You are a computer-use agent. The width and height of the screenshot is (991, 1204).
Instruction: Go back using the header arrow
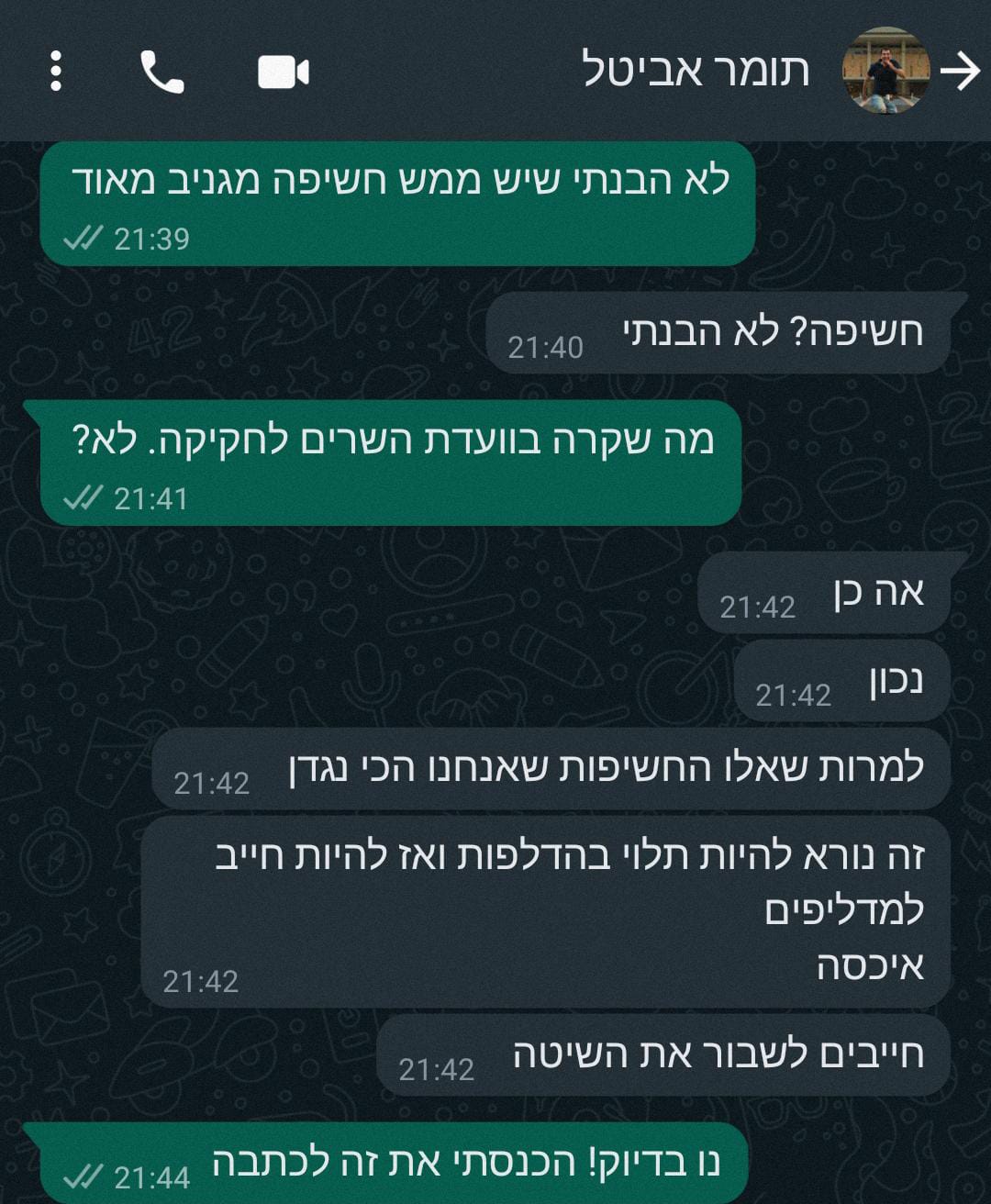(961, 72)
